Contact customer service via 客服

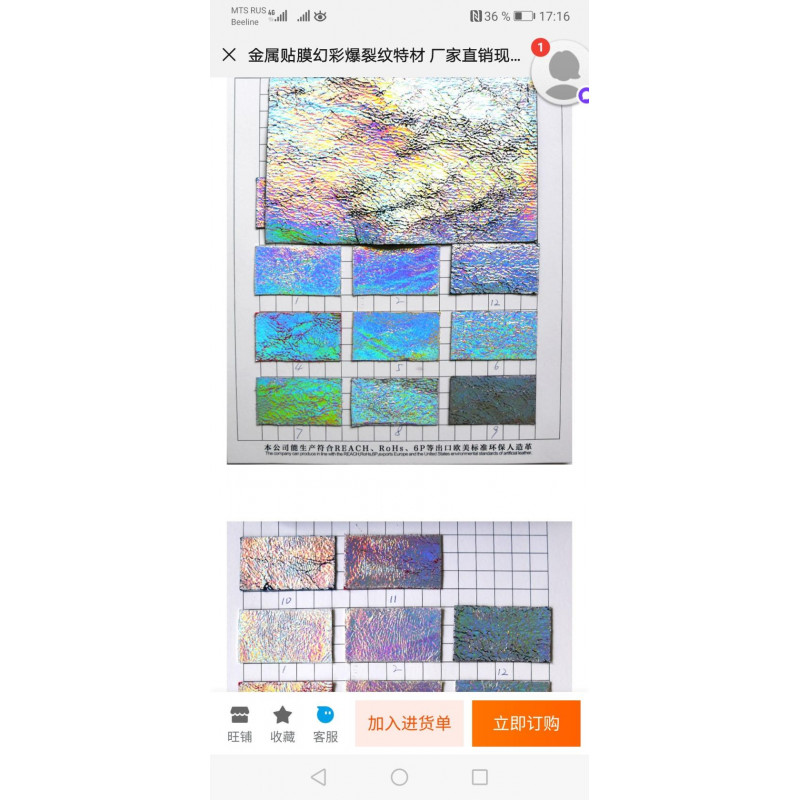pyautogui.click(x=326, y=724)
